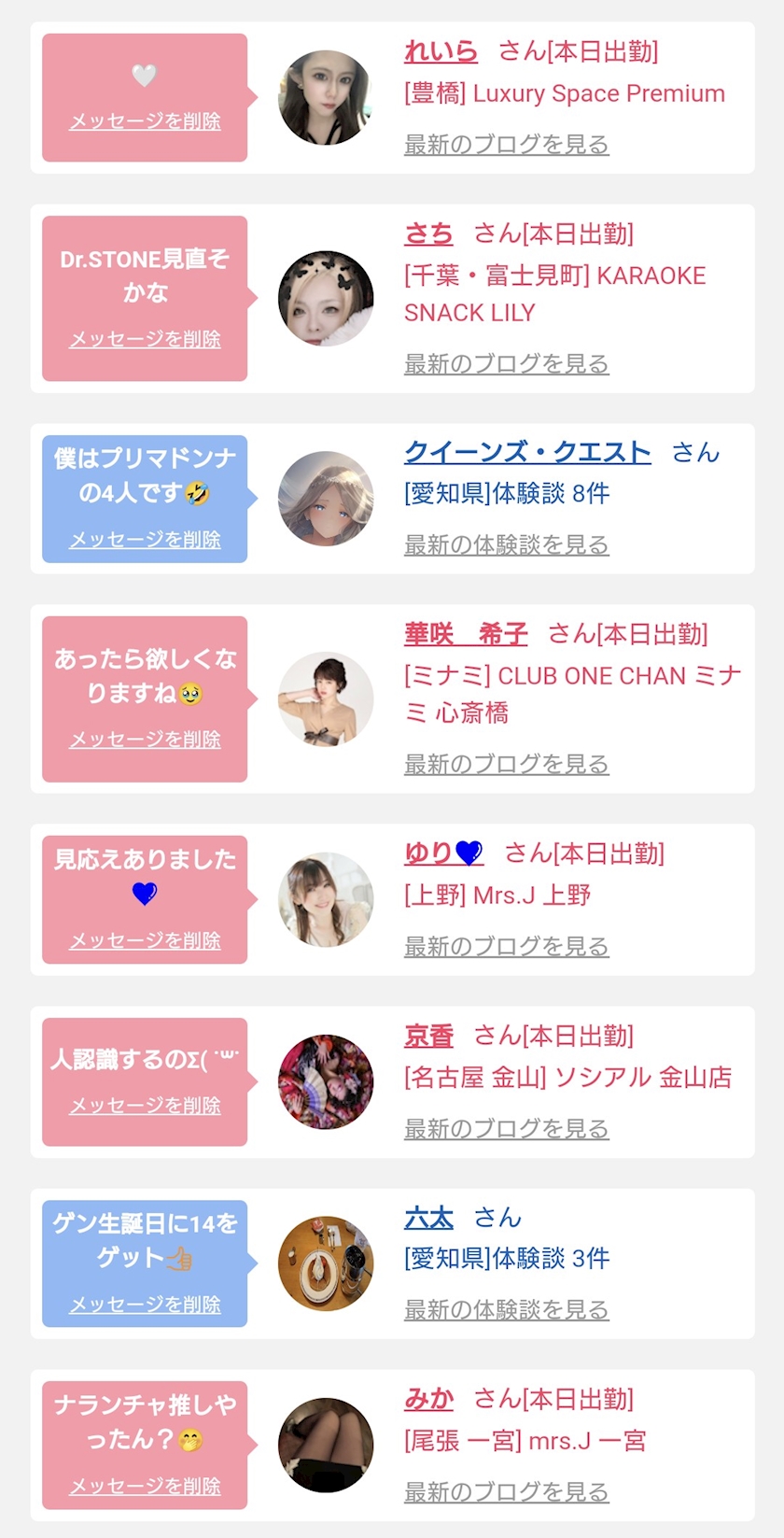
Task: Open ゆり's profile name link
Action: tap(443, 854)
